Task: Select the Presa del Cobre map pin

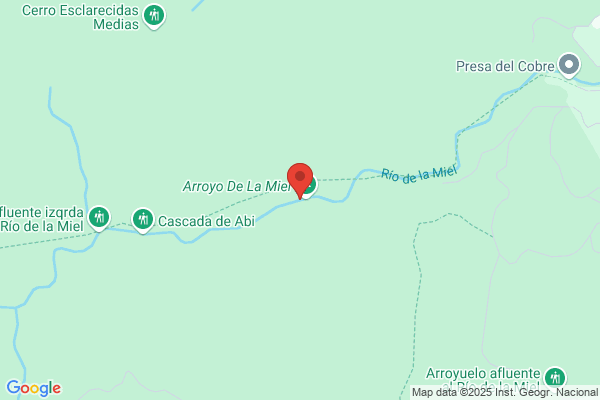Action: coord(569,65)
